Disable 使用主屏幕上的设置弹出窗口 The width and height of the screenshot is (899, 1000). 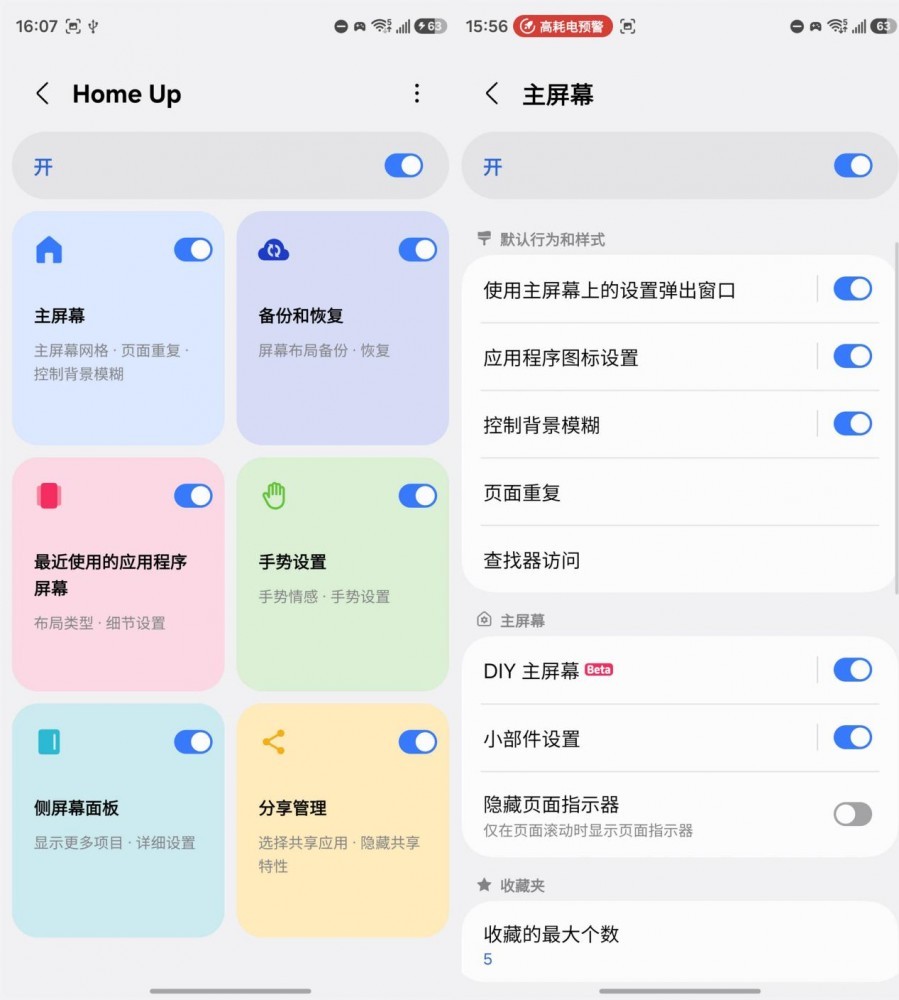click(x=853, y=290)
